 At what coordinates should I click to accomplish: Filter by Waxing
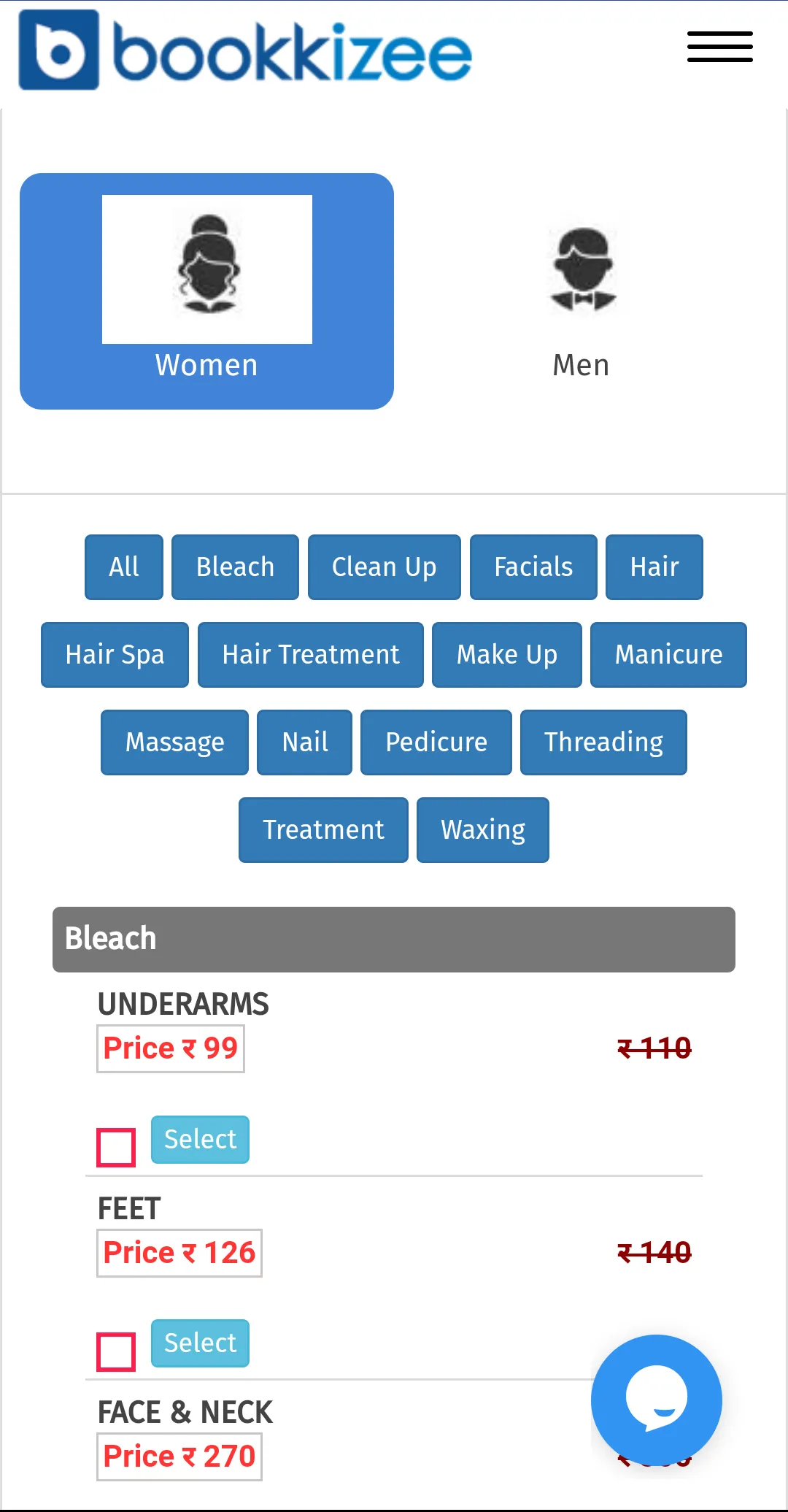(x=483, y=830)
